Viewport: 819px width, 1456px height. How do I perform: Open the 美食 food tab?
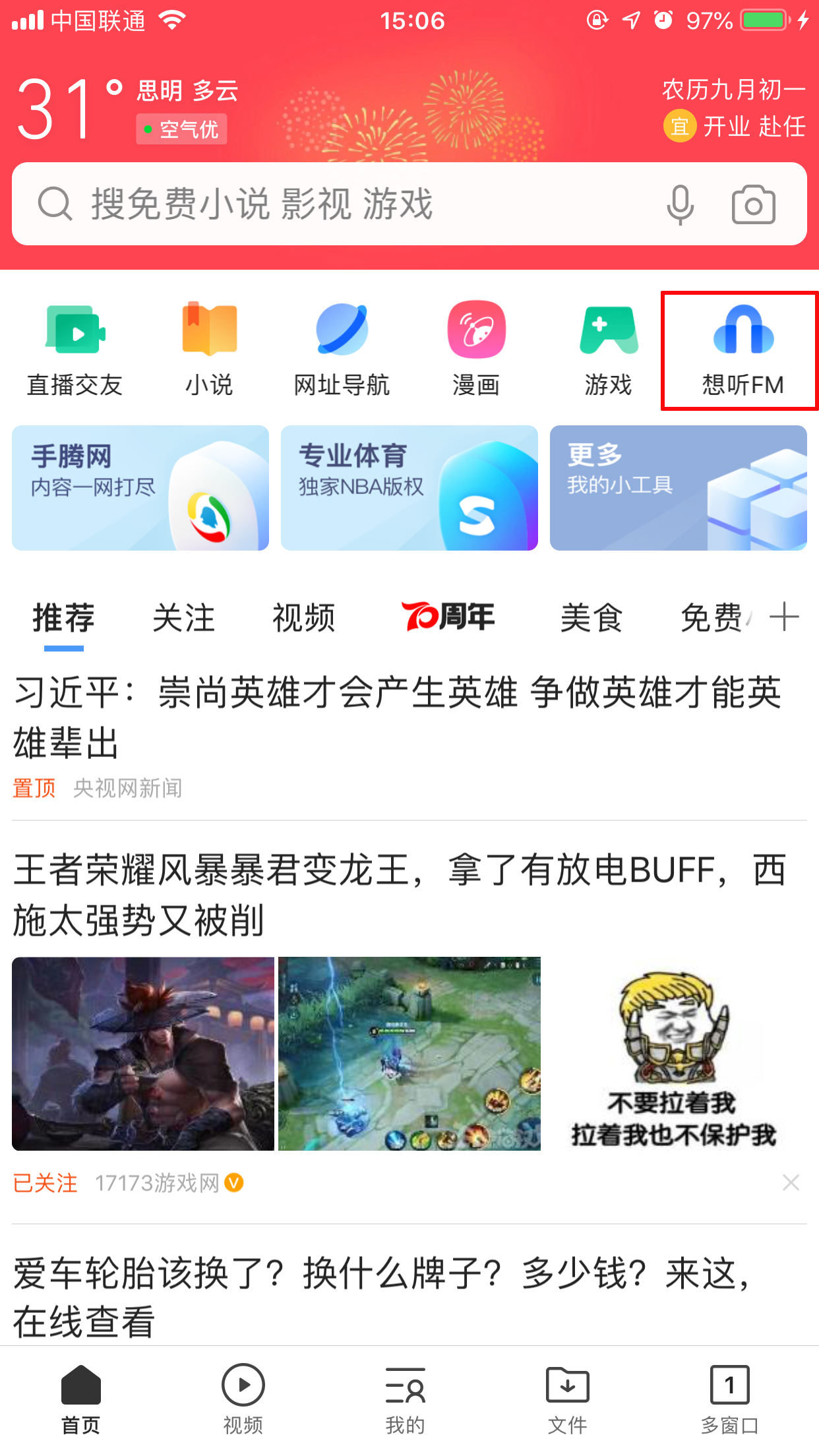[x=592, y=617]
